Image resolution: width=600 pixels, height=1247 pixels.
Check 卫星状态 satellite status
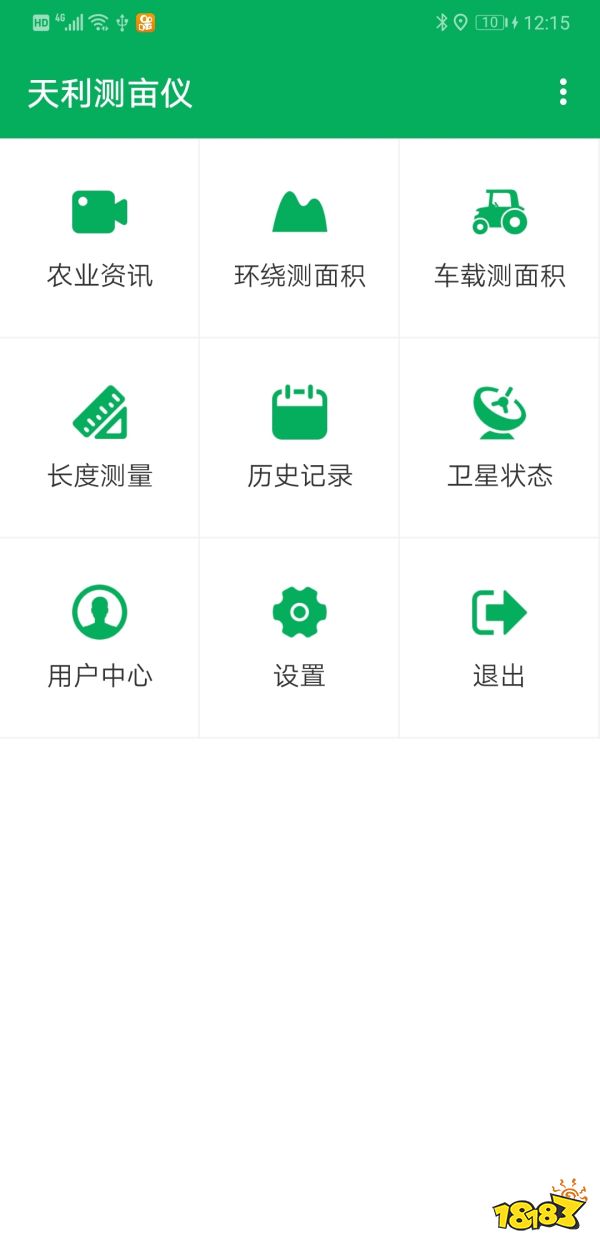click(500, 438)
